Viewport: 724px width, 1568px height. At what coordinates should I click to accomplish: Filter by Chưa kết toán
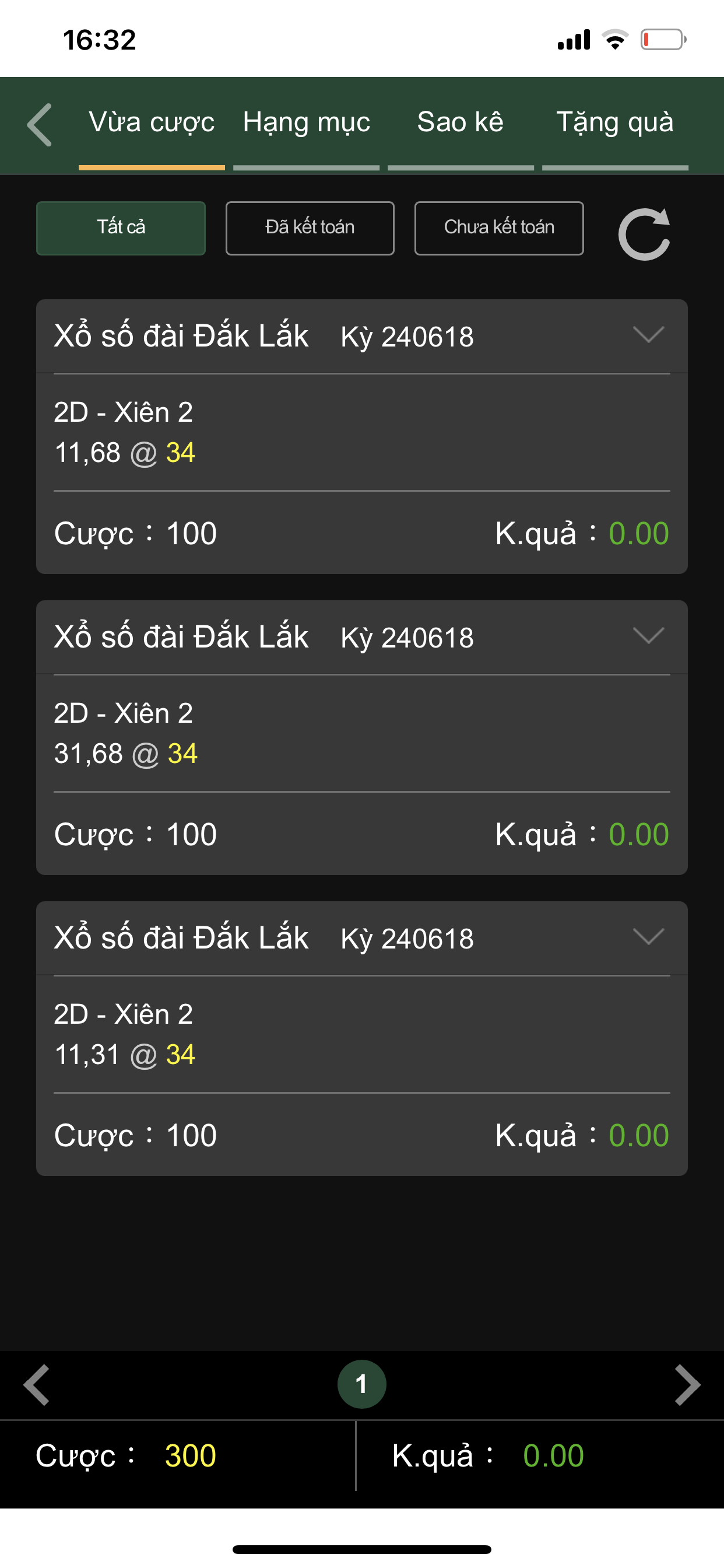tap(499, 228)
